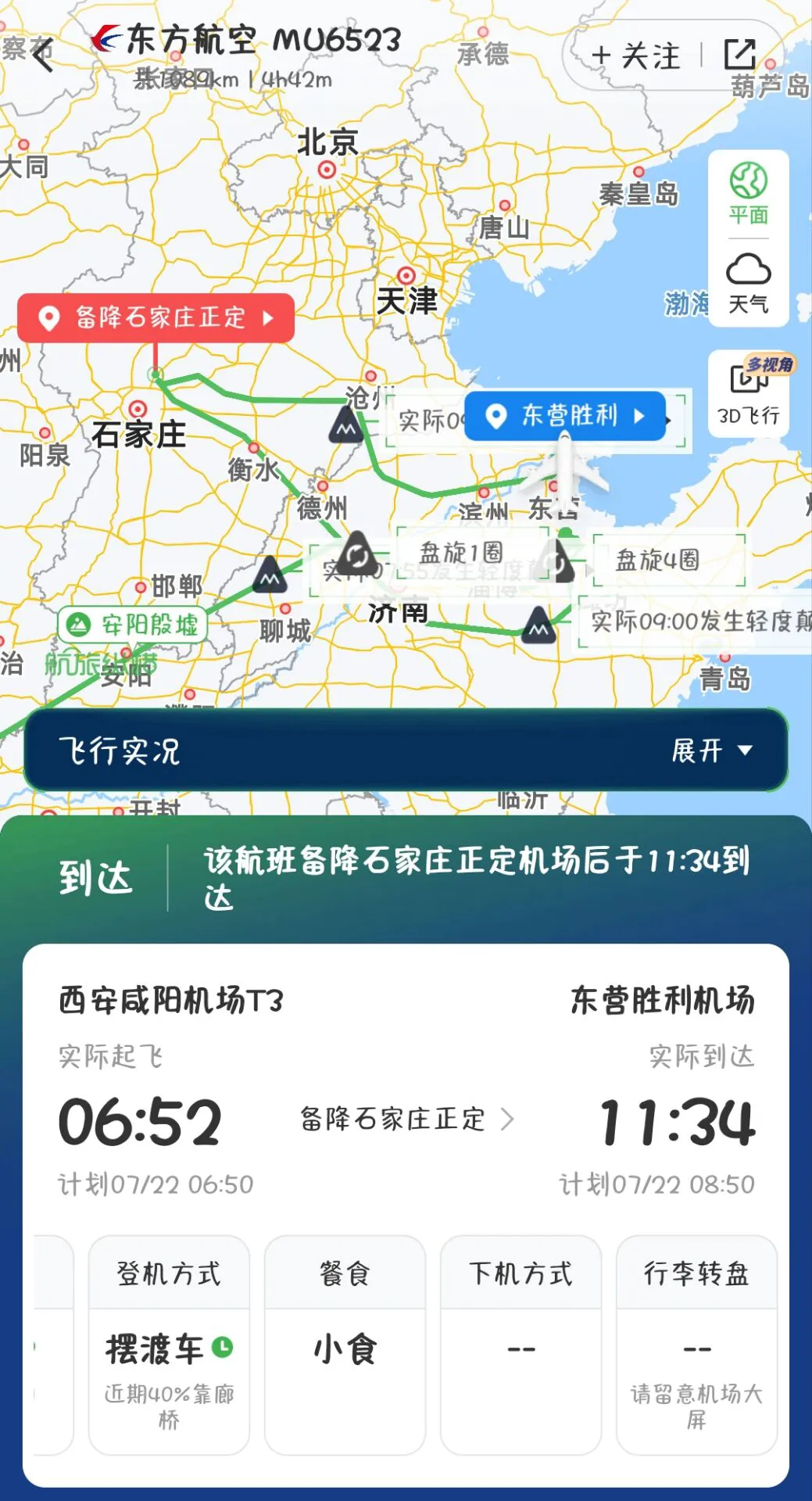
Task: Click the airplane icon on the map
Action: pyautogui.click(x=564, y=469)
